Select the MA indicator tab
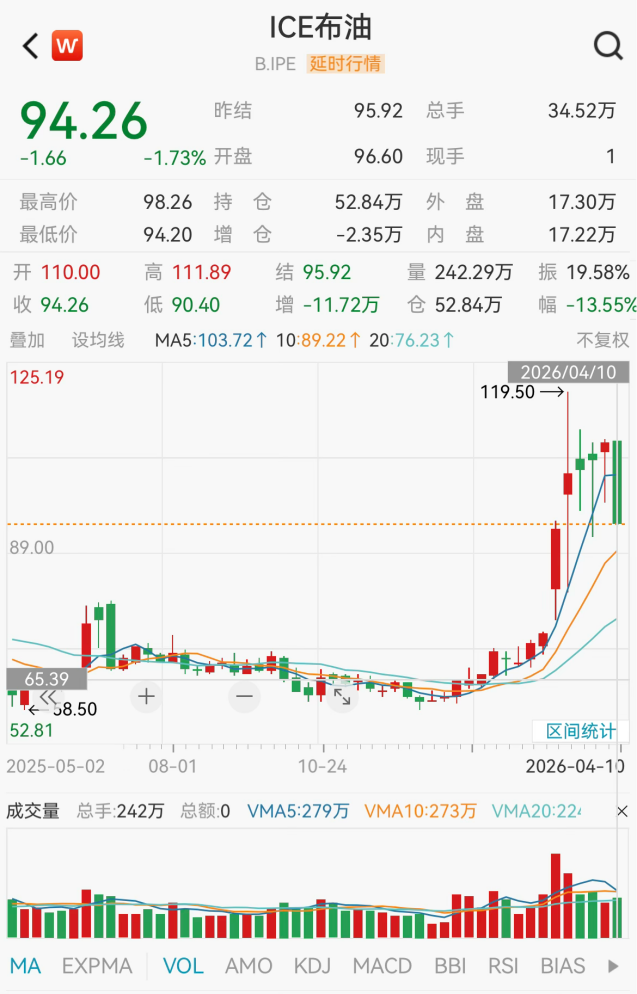This screenshot has width=637, height=994. [x=25, y=966]
